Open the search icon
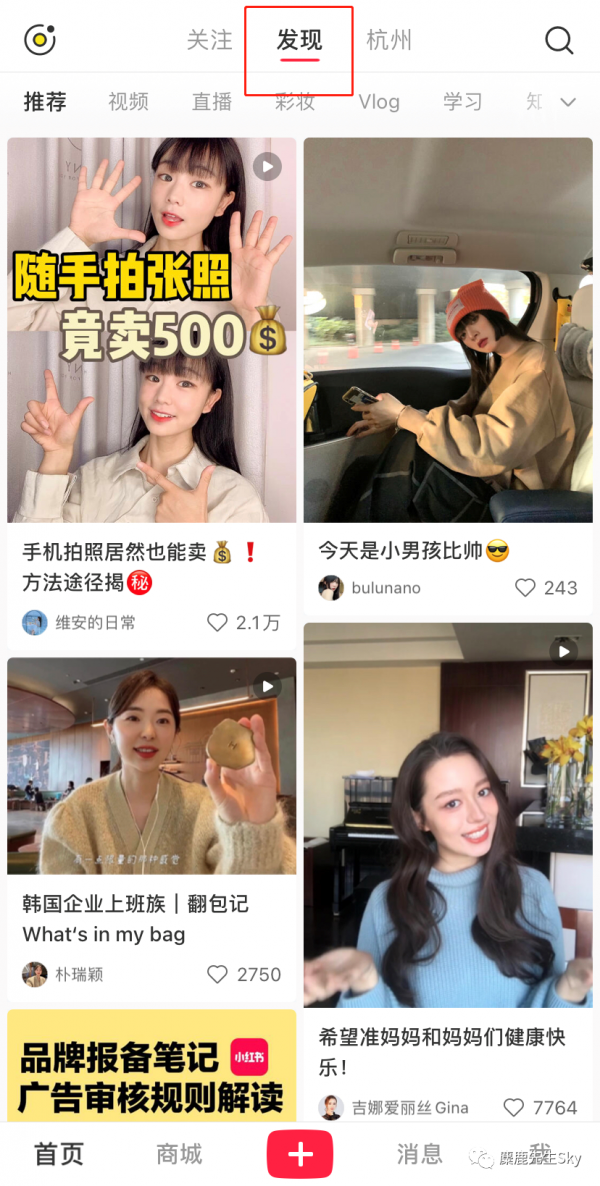Image resolution: width=600 pixels, height=1186 pixels. 558,41
